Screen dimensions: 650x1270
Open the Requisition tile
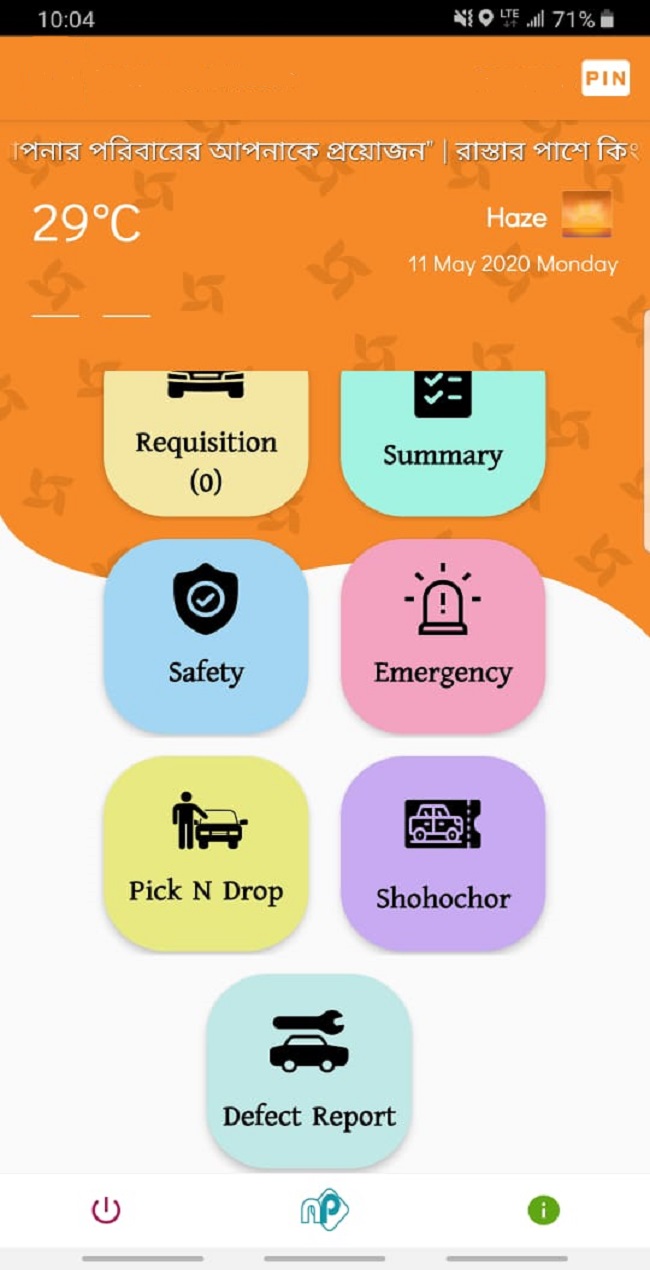point(206,443)
